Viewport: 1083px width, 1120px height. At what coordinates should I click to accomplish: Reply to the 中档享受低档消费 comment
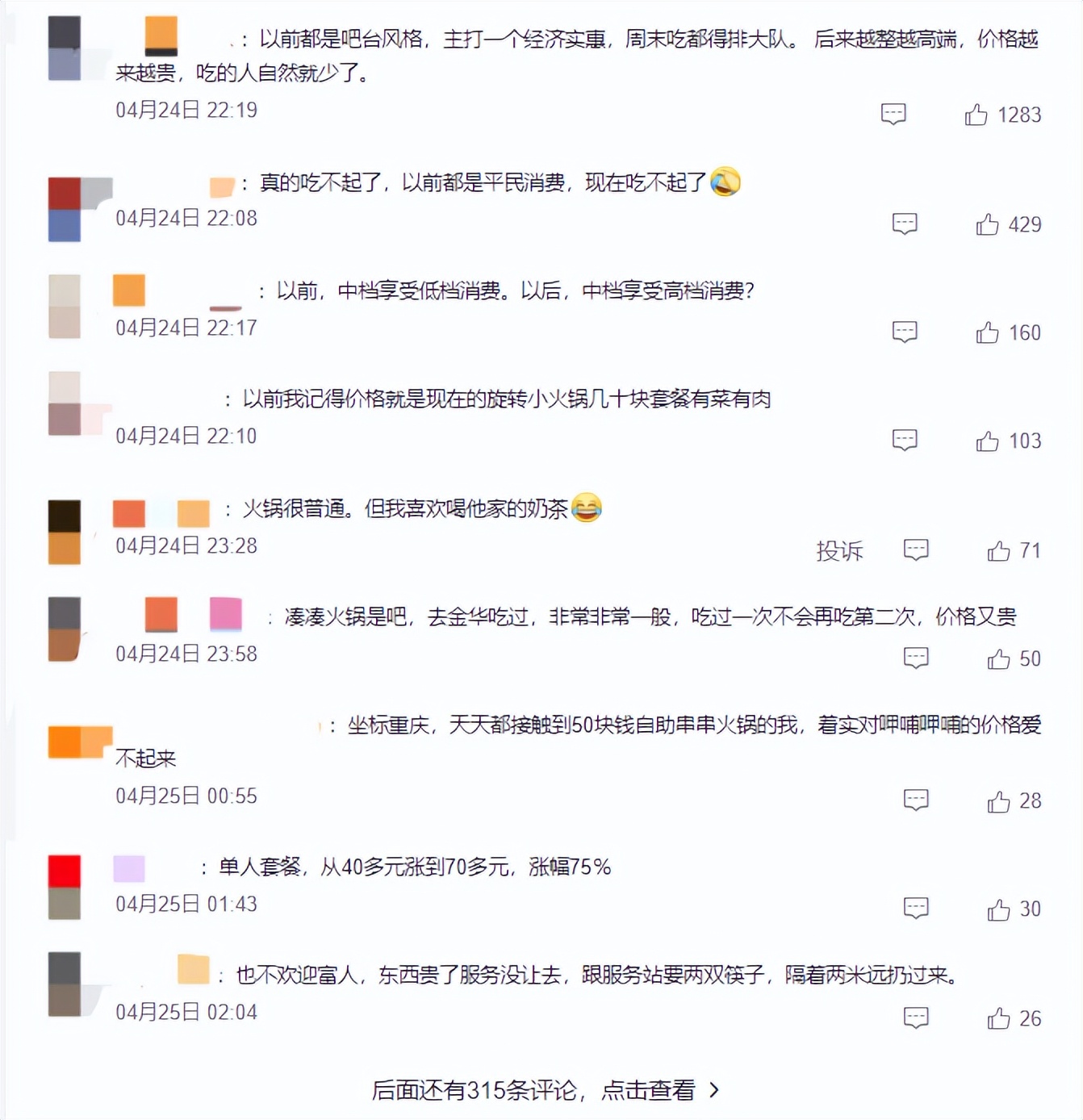(905, 332)
